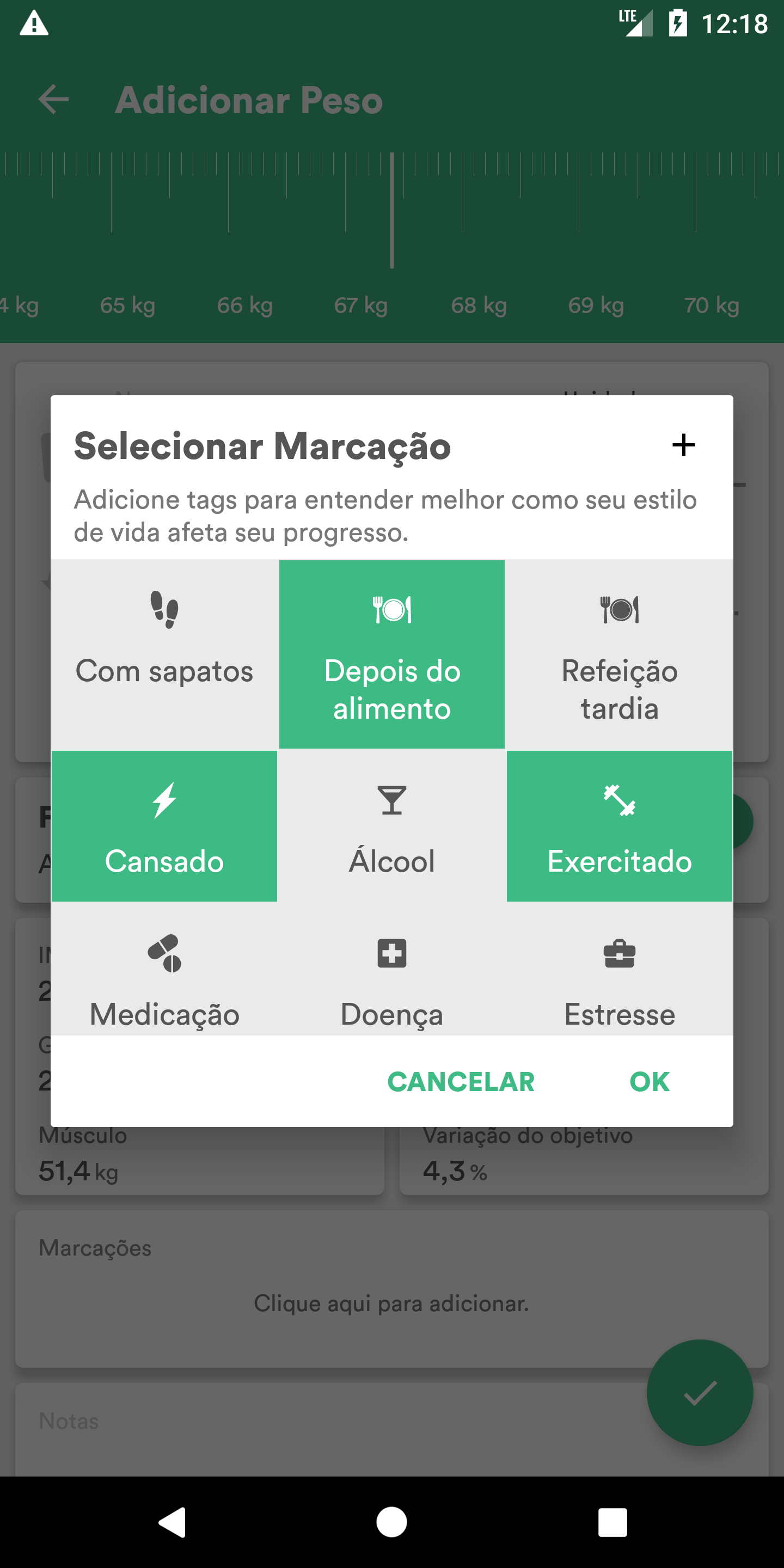Select the Estresse tag

pyautogui.click(x=620, y=970)
